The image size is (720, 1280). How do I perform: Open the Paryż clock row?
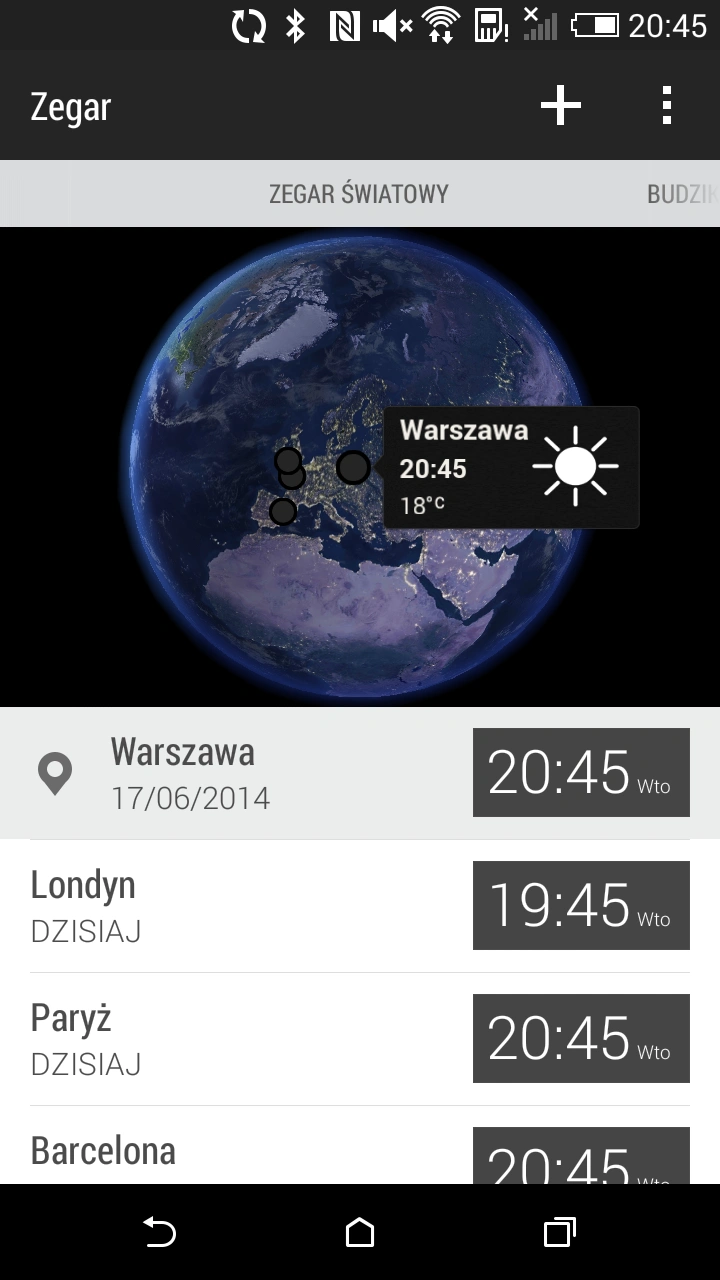pyautogui.click(x=250, y=1039)
